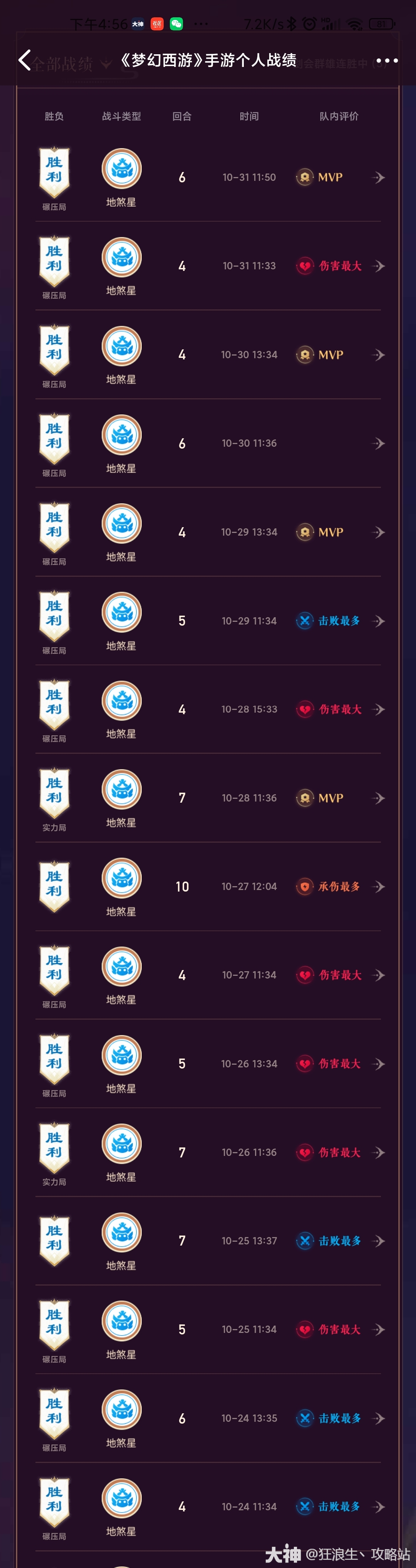The height and width of the screenshot is (1568, 416).
Task: Show the 10-30 11:36 match details
Action: click(x=378, y=444)
